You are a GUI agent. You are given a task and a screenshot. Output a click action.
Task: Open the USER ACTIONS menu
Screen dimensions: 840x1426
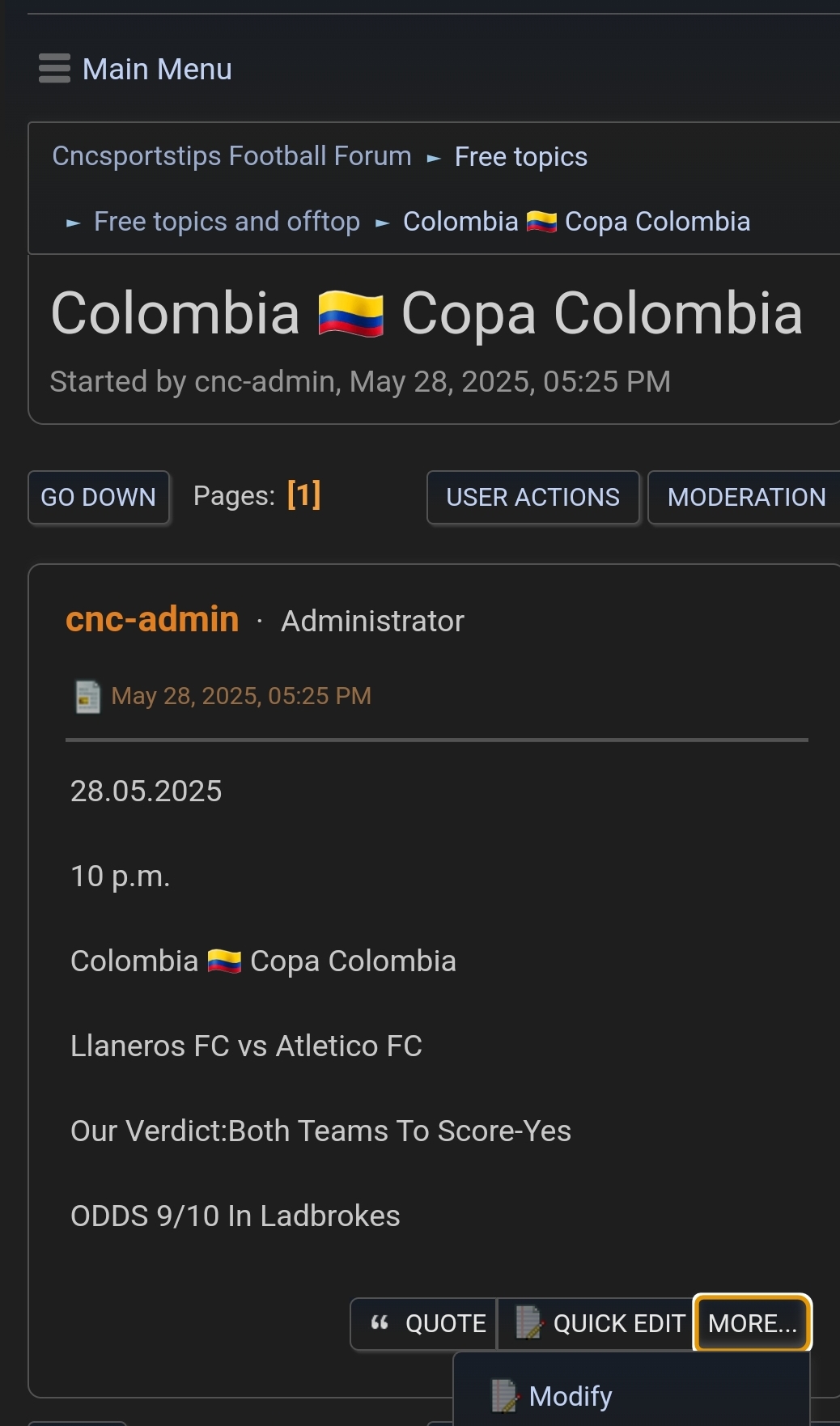click(x=533, y=497)
